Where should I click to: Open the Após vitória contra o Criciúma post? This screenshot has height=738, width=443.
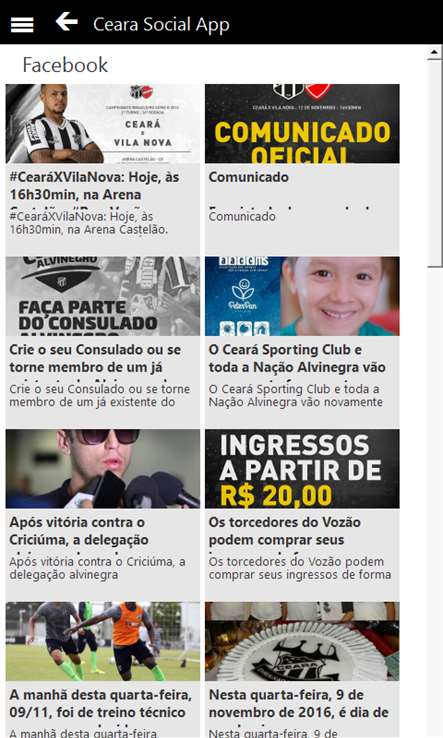pyautogui.click(x=103, y=515)
